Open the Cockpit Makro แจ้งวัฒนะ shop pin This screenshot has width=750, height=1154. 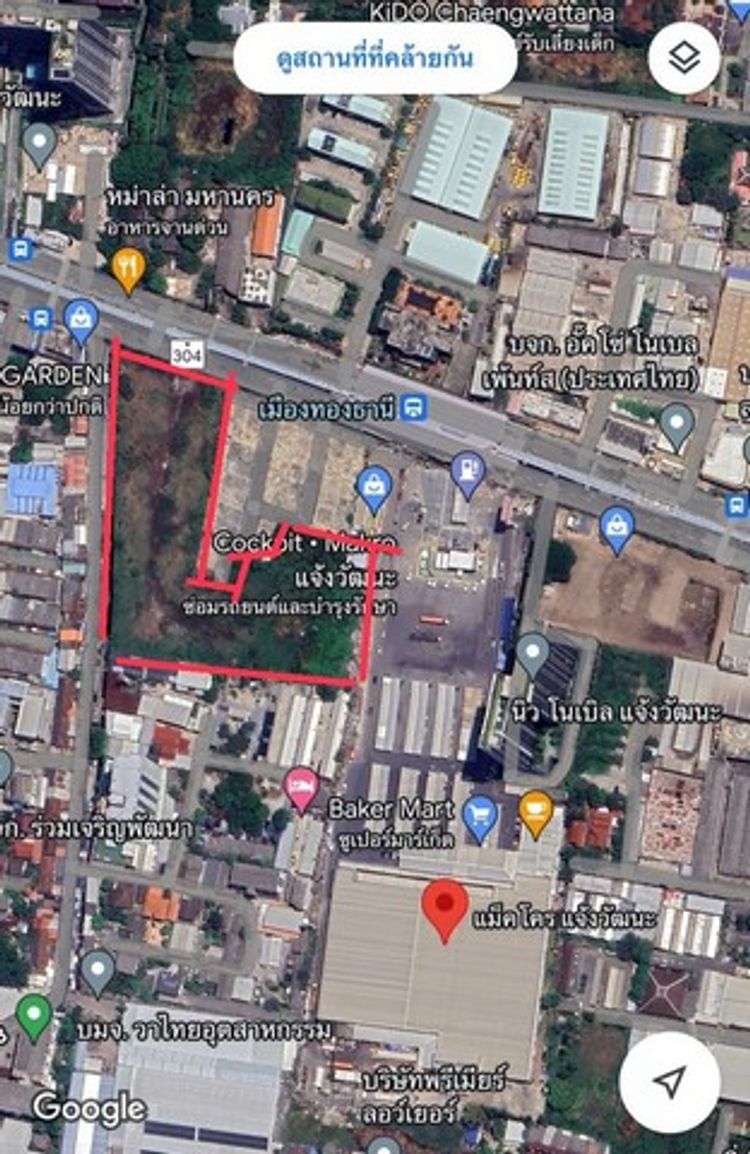click(x=374, y=488)
